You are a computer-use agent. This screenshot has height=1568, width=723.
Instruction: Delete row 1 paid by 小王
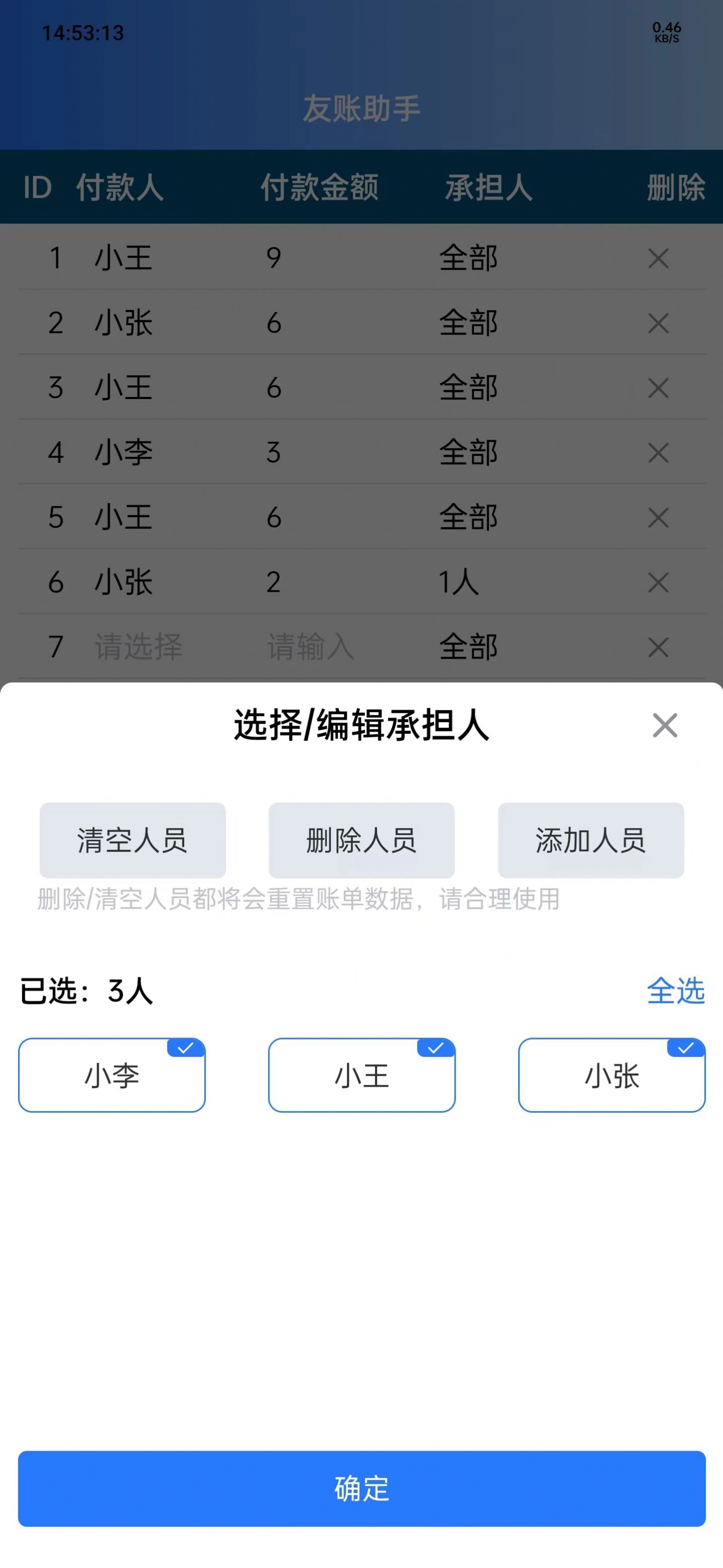tap(659, 259)
